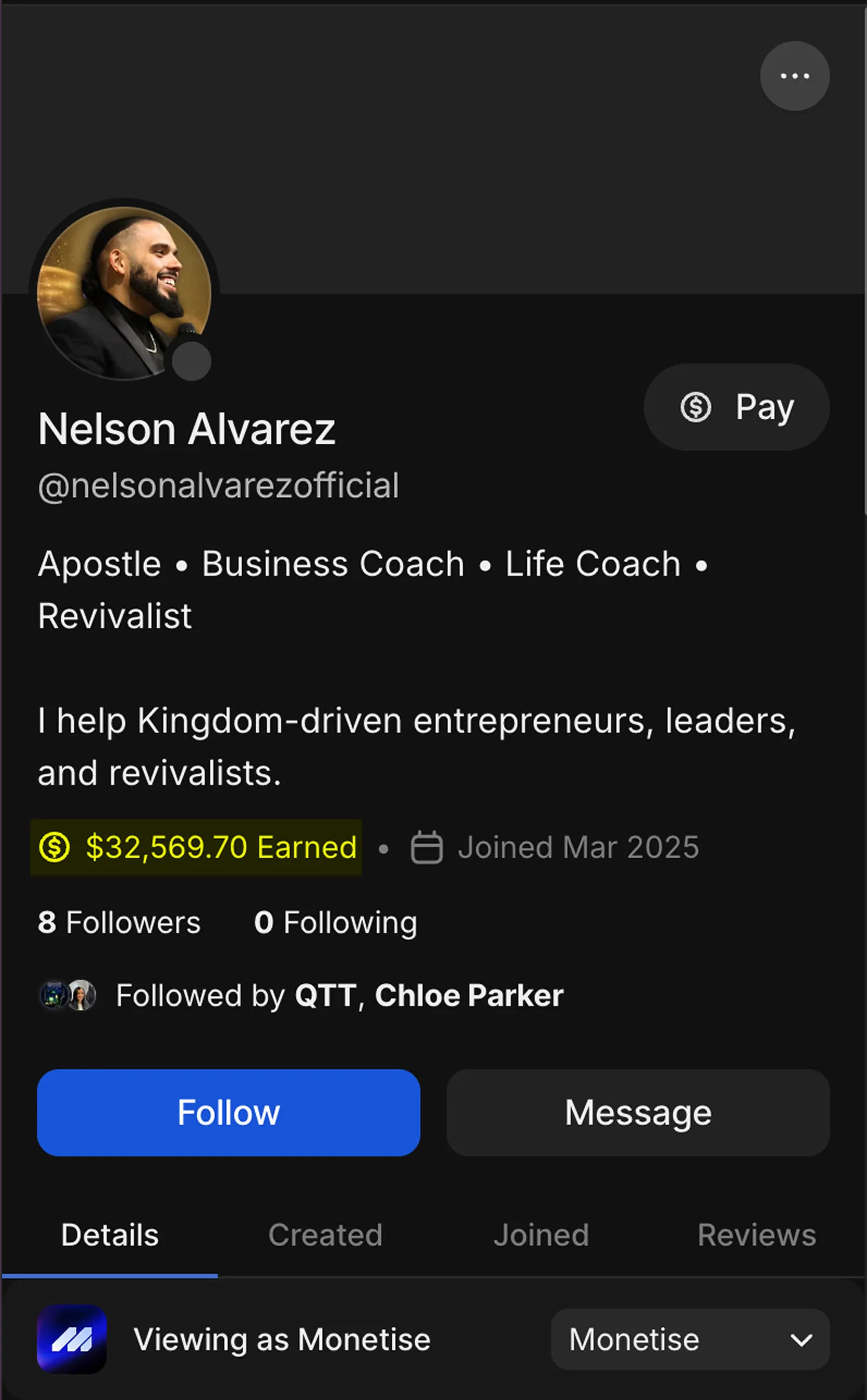
Task: Follow Nelson Alvarez
Action: click(228, 1112)
